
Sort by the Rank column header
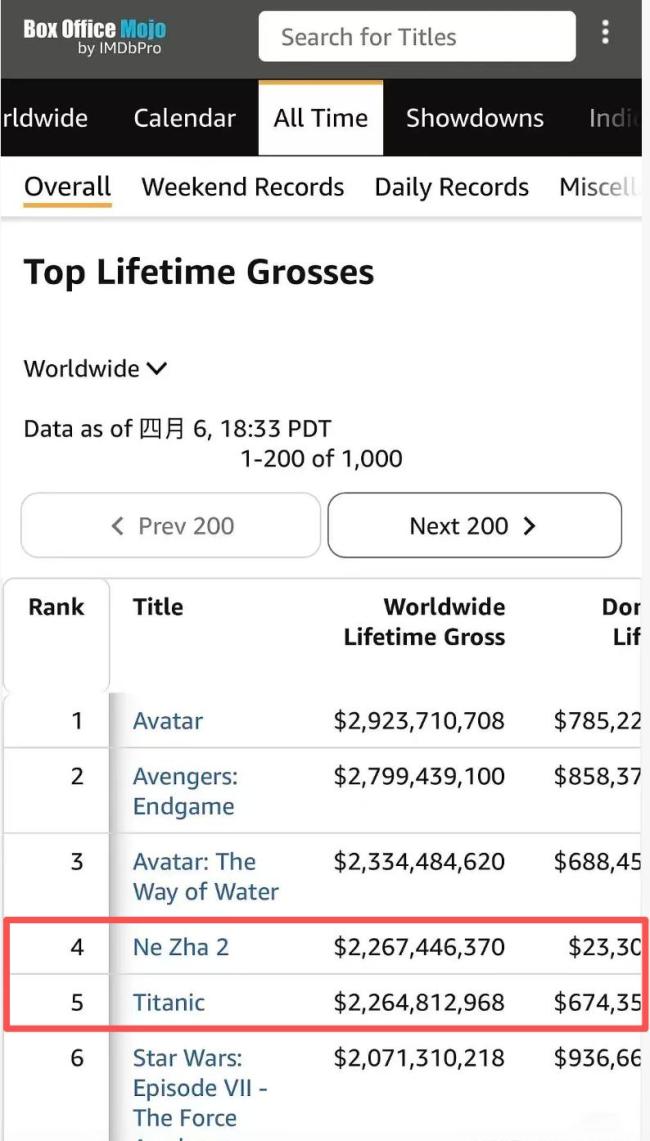56,607
